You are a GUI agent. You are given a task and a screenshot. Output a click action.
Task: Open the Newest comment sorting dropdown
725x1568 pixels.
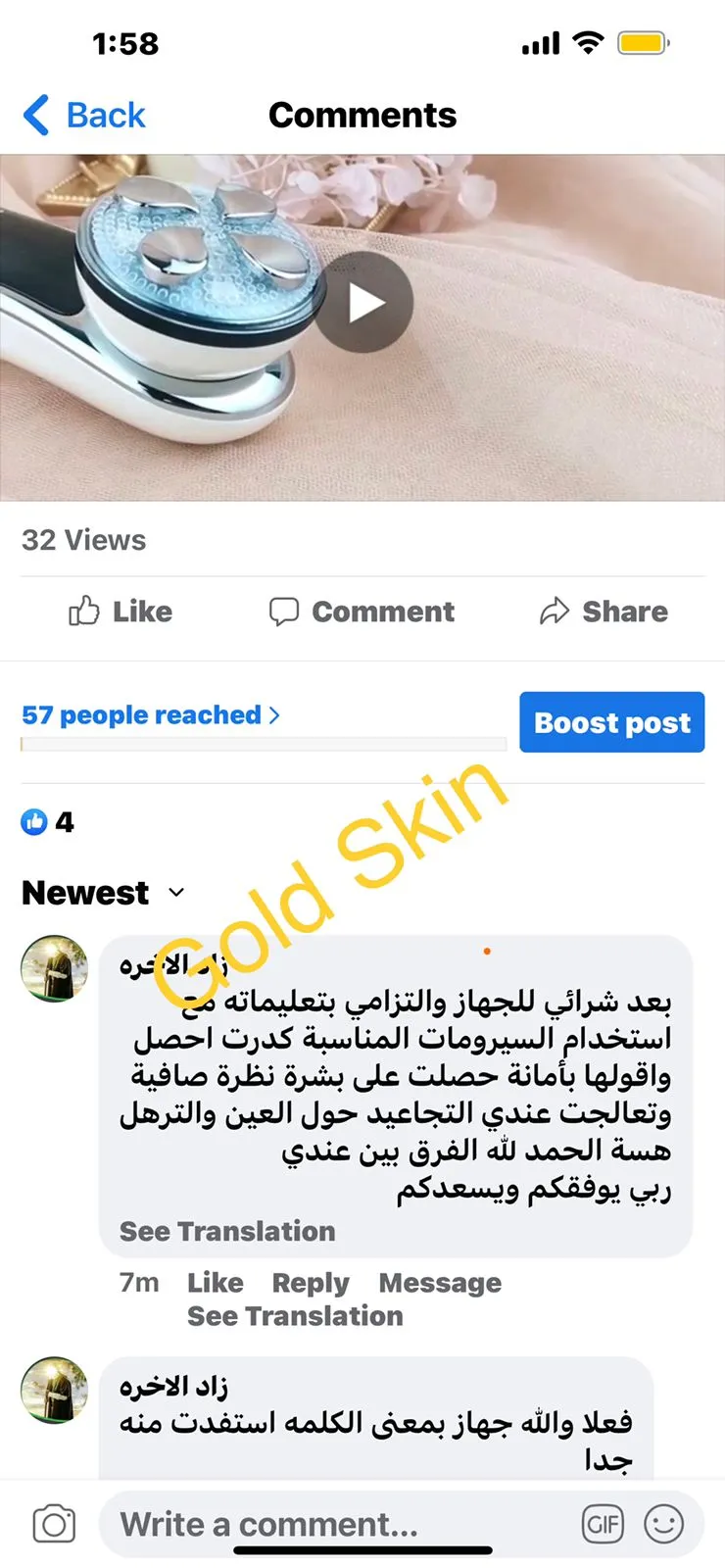(103, 893)
